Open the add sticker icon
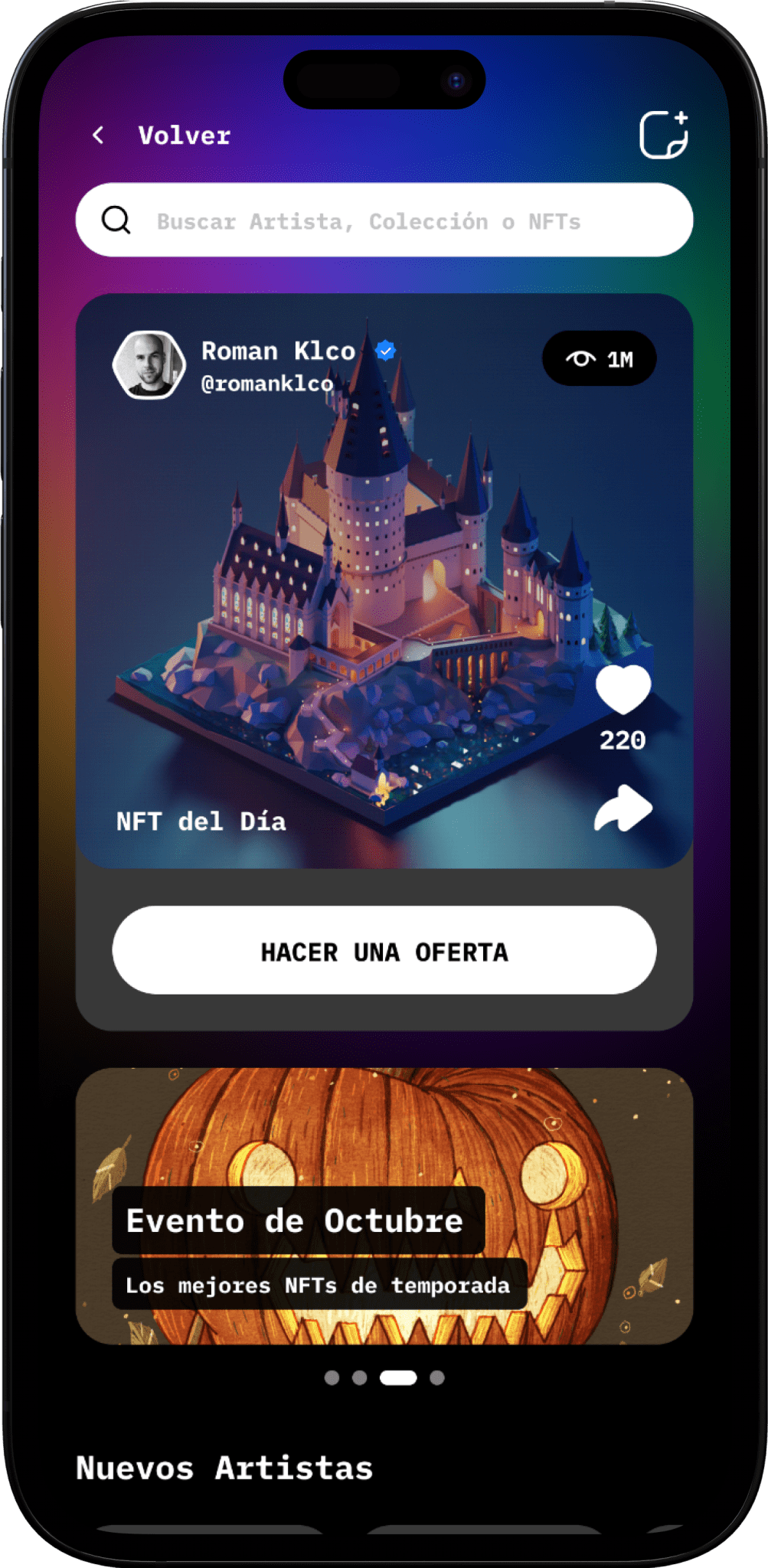 point(663,135)
